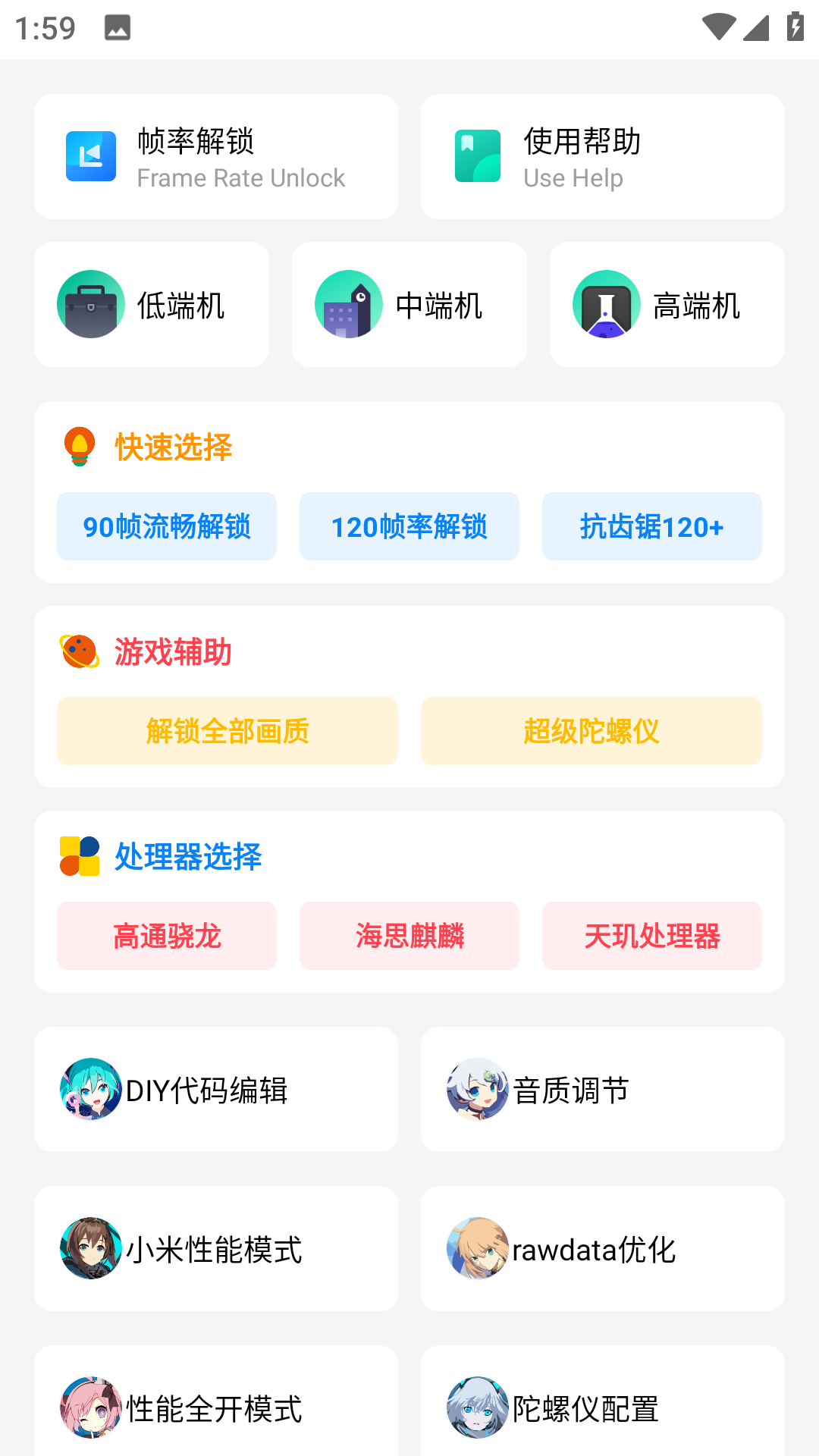Select the 低端机 toolbox icon
819x1456 pixels.
coord(90,303)
